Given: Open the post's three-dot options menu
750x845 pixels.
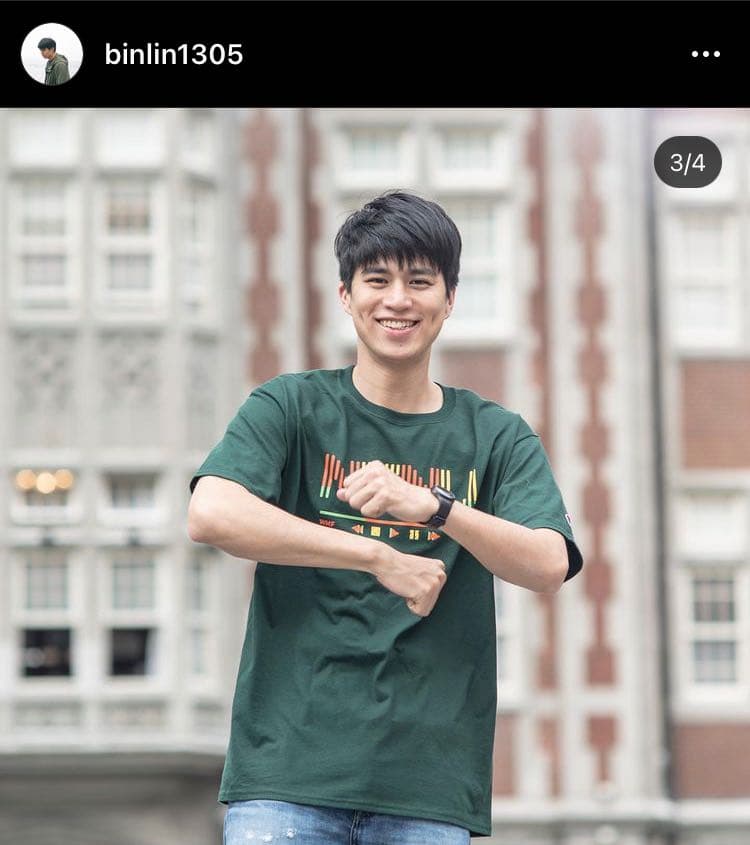Looking at the screenshot, I should pyautogui.click(x=705, y=54).
